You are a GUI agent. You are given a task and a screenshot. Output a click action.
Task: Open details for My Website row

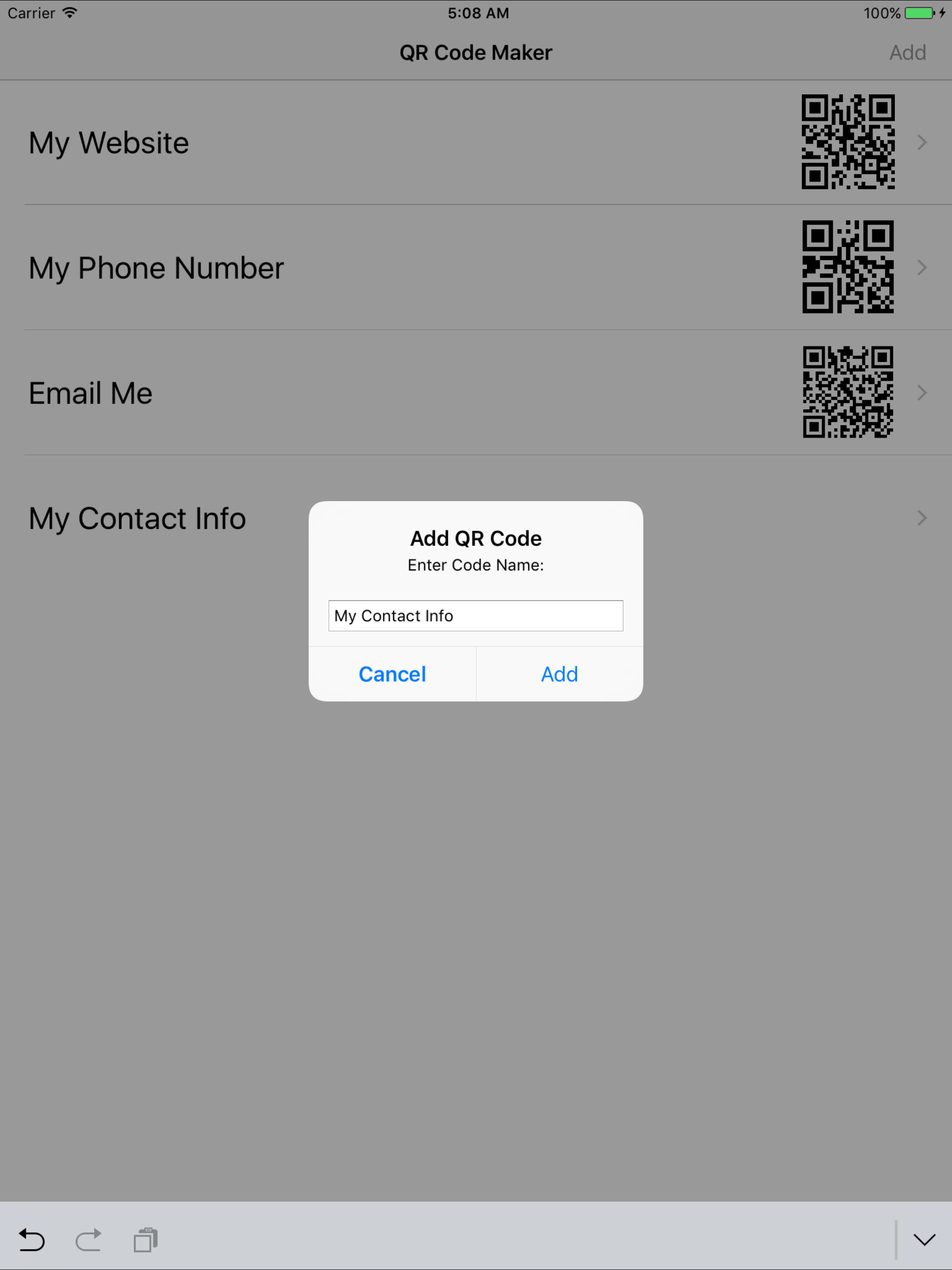[922, 142]
